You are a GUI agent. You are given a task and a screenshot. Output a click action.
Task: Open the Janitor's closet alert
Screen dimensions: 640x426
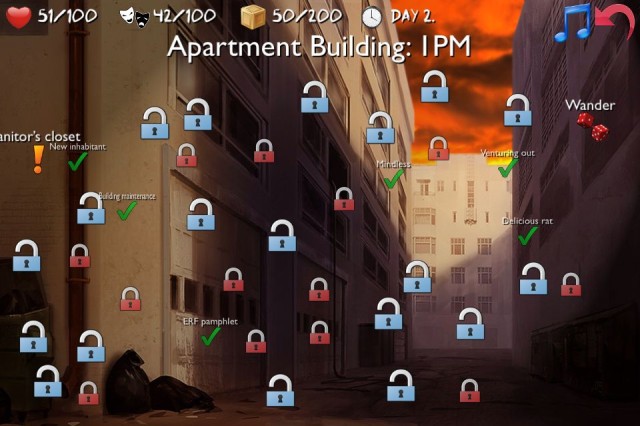(x=38, y=158)
